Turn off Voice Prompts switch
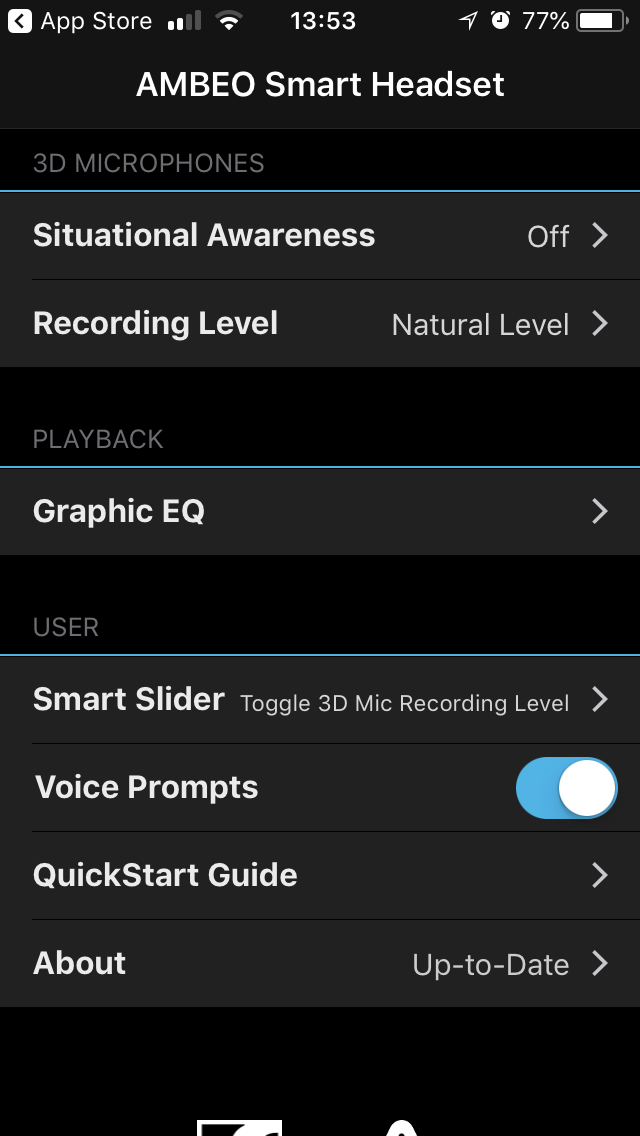640x1136 pixels. coord(566,788)
